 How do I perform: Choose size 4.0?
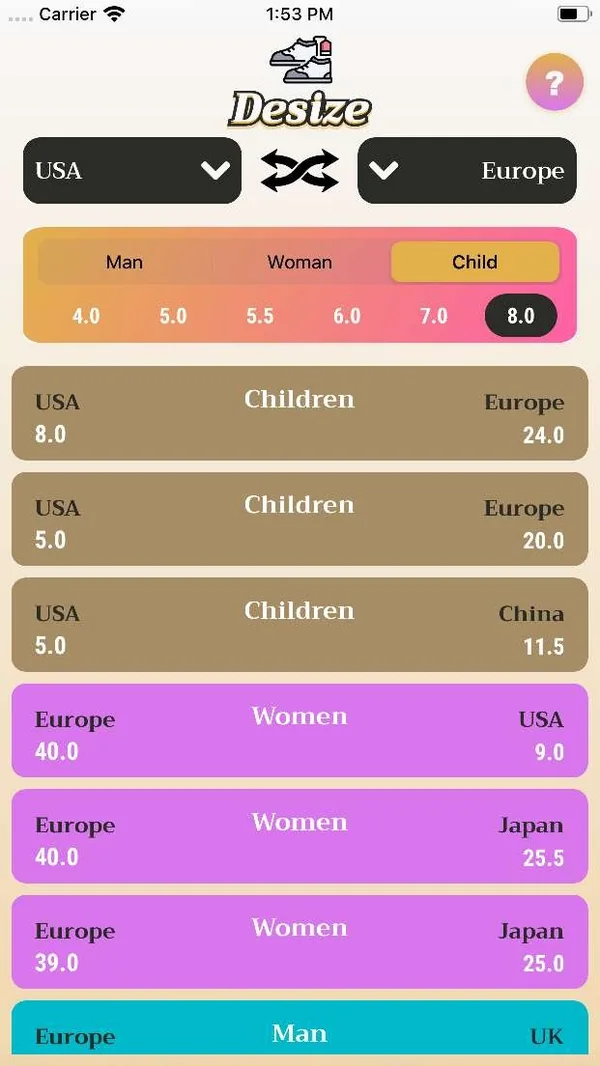(86, 316)
